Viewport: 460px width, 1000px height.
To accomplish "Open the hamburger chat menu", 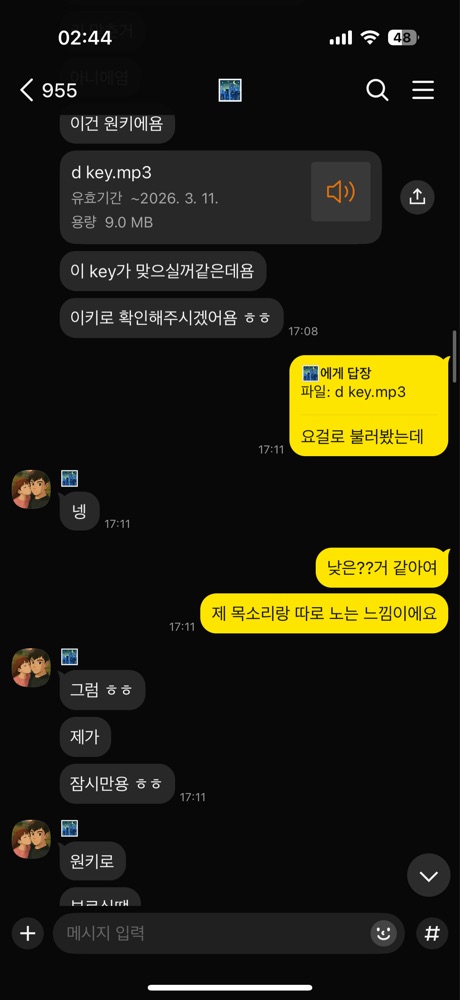I will pos(423,91).
